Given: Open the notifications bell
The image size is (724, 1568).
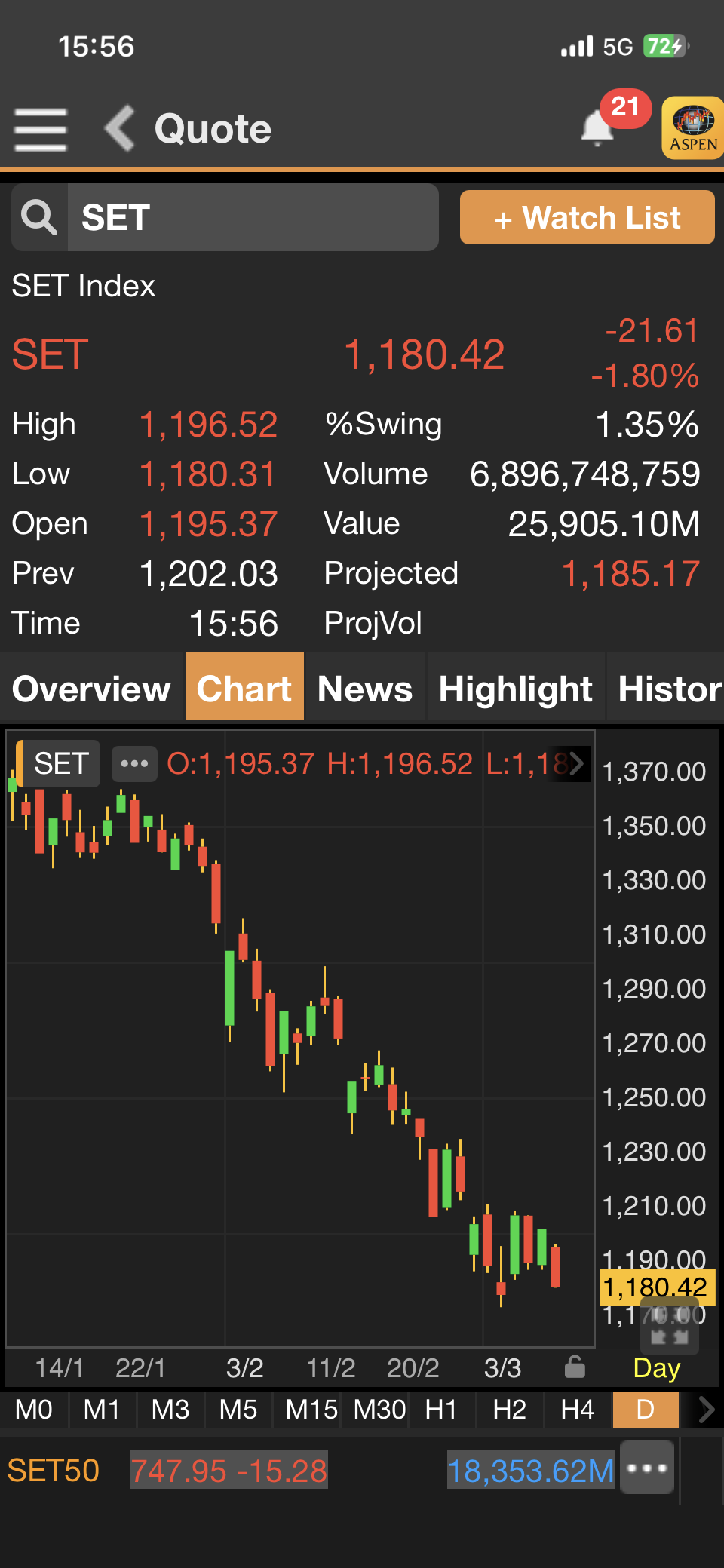Looking at the screenshot, I should tap(597, 127).
